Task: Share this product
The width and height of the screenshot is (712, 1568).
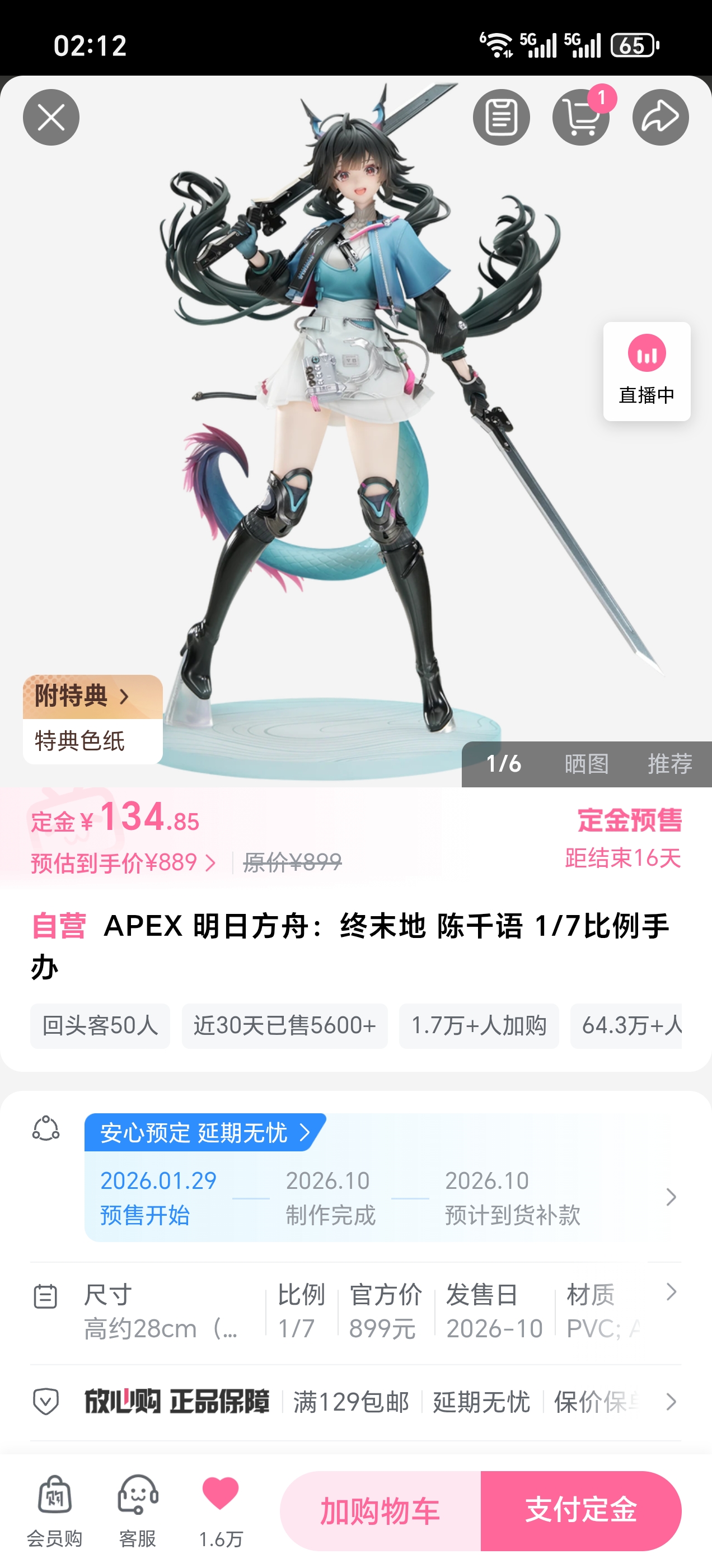Action: 661,118
